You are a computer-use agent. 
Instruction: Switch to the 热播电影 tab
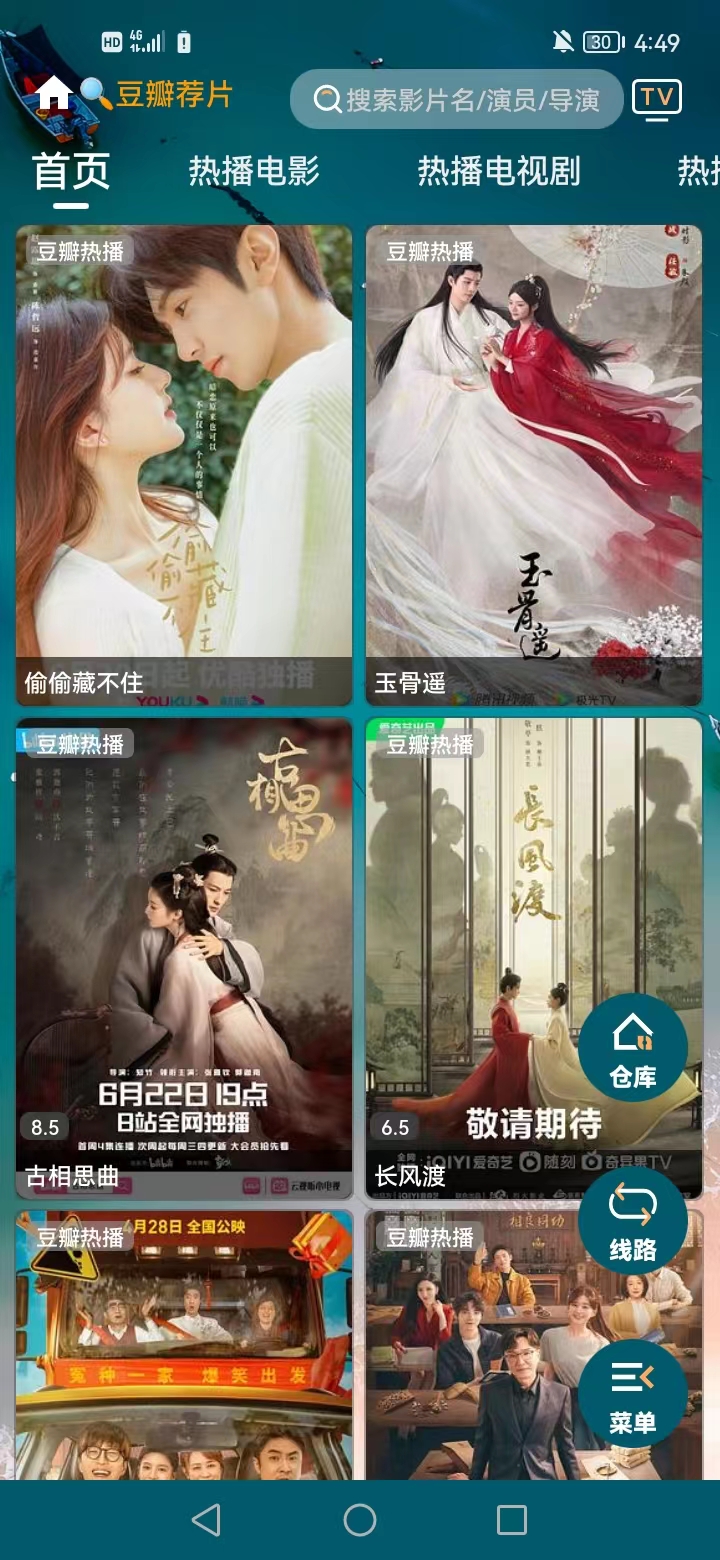(x=254, y=172)
